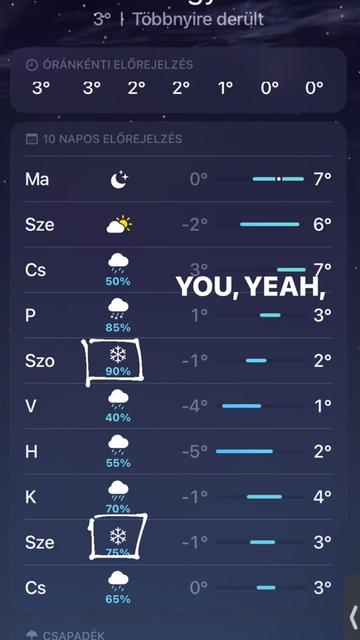Open the K day forecast row
The width and height of the screenshot is (360, 640).
[x=178, y=497]
